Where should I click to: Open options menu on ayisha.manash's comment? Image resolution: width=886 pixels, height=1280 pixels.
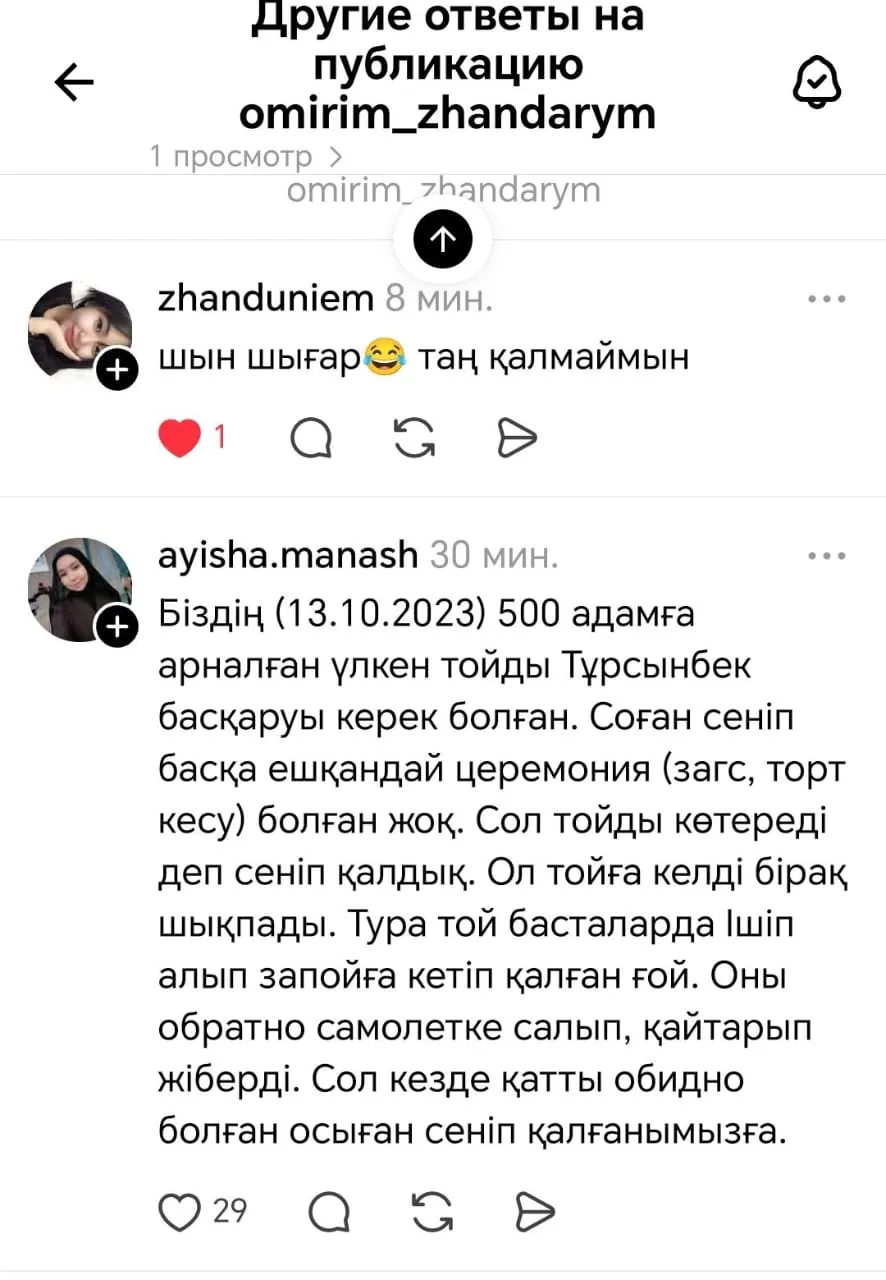[x=828, y=555]
